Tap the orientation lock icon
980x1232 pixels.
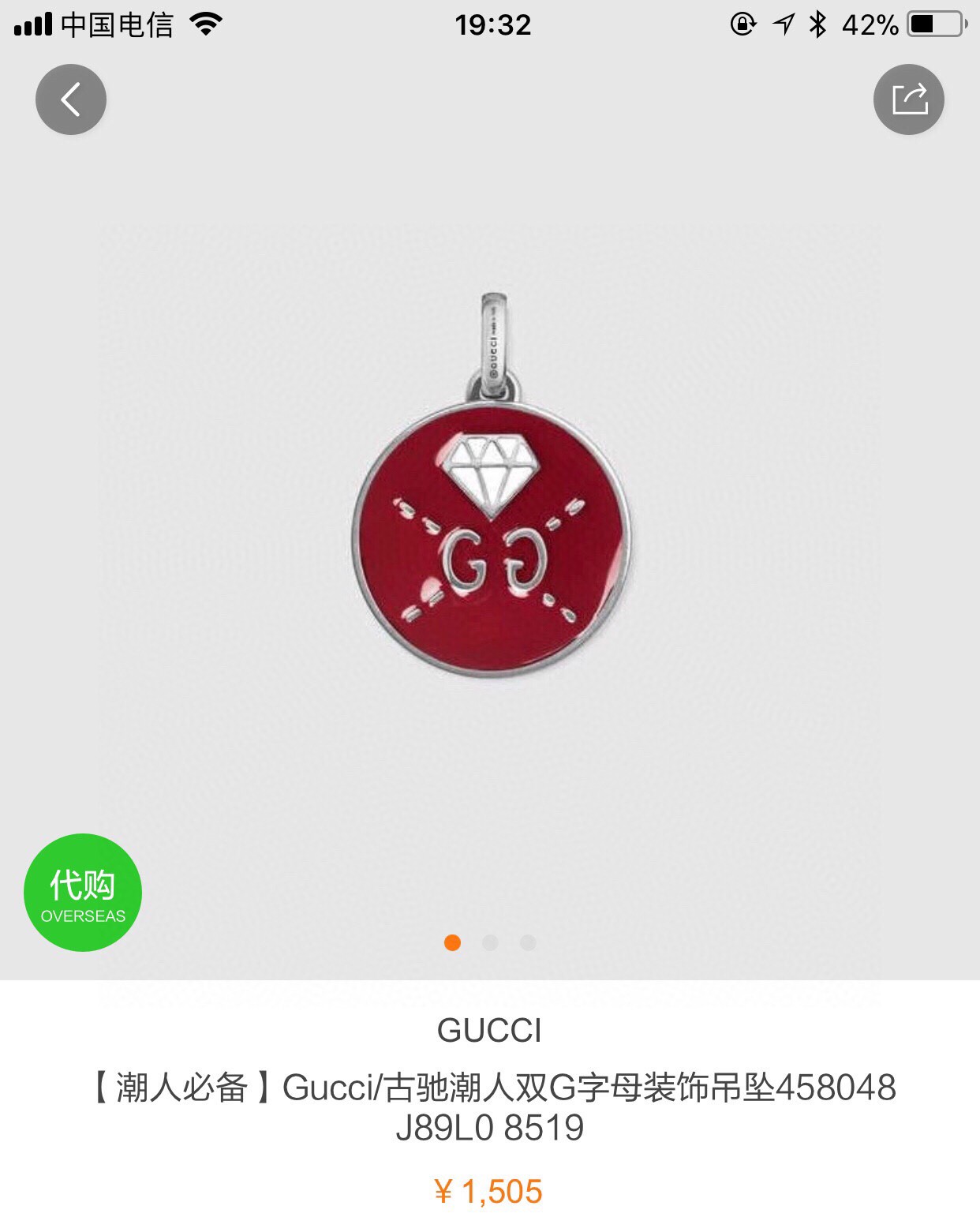739,24
